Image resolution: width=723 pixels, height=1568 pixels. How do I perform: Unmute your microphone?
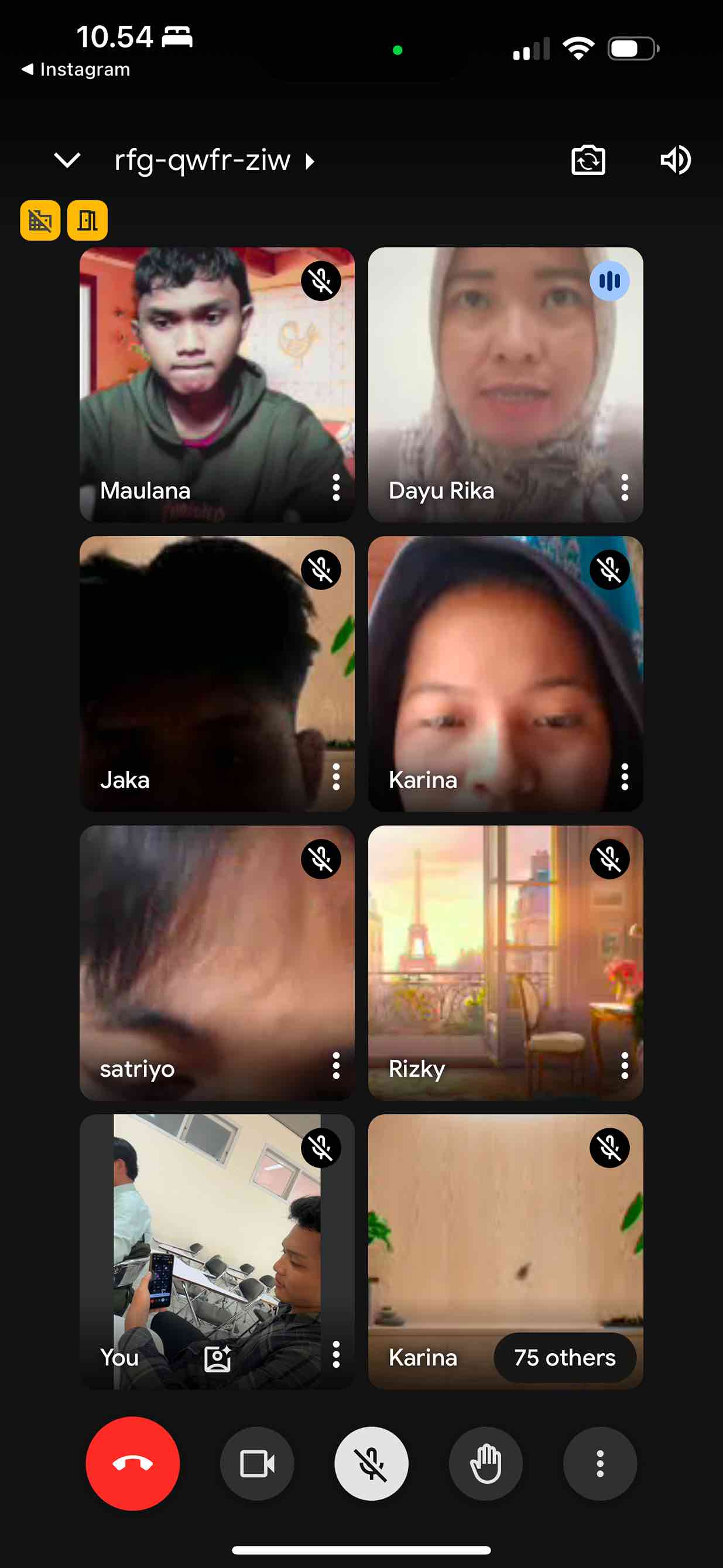[371, 1463]
